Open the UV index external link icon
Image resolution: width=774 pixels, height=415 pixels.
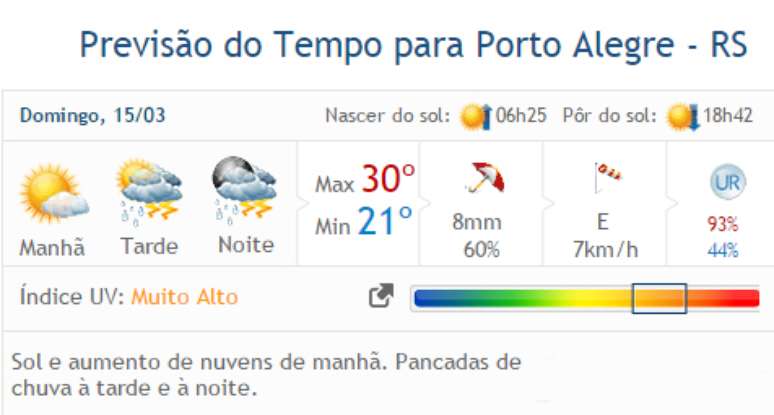pos(381,296)
